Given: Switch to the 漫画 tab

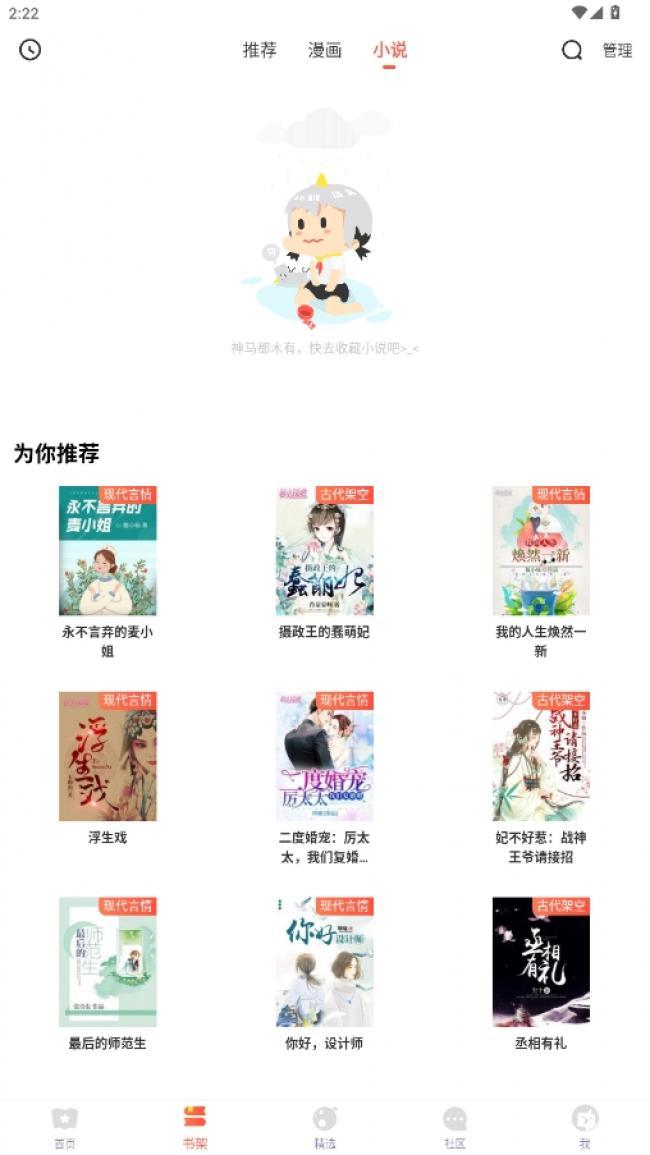Looking at the screenshot, I should (324, 50).
